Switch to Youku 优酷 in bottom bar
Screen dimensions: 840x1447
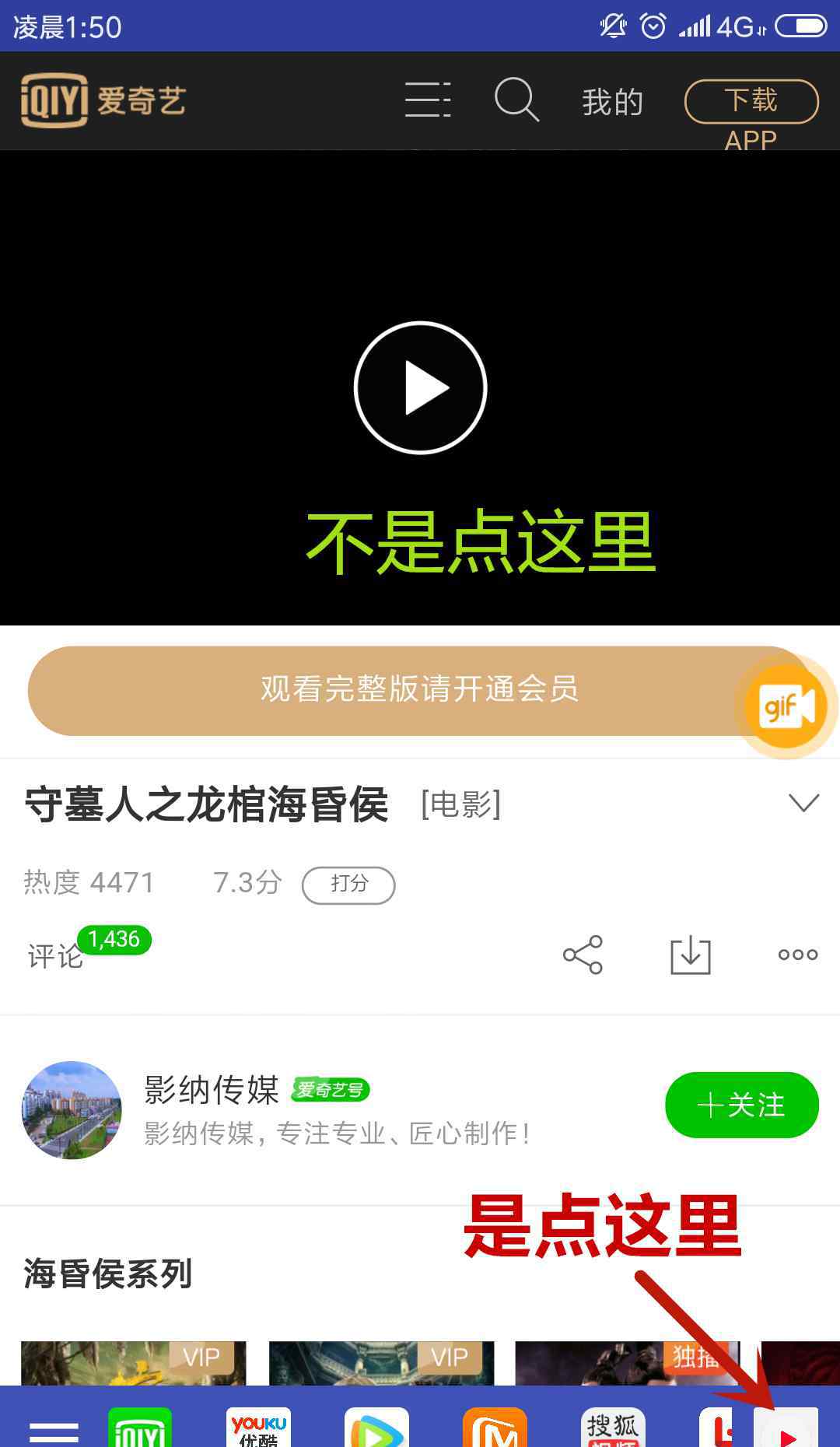pos(258,1429)
